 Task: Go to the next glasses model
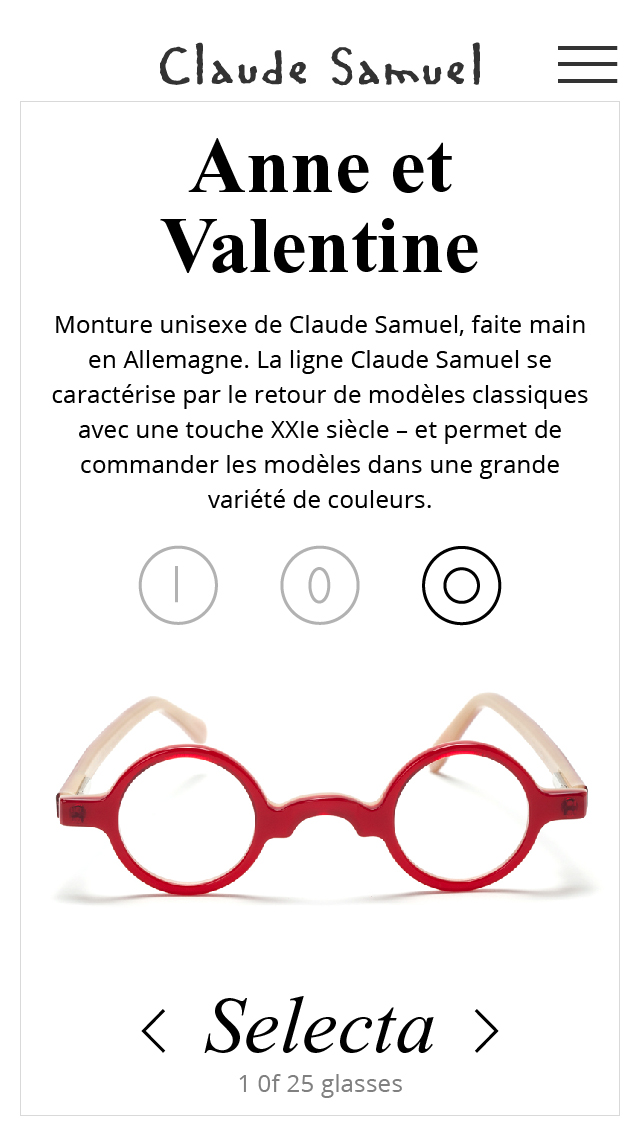486,1030
